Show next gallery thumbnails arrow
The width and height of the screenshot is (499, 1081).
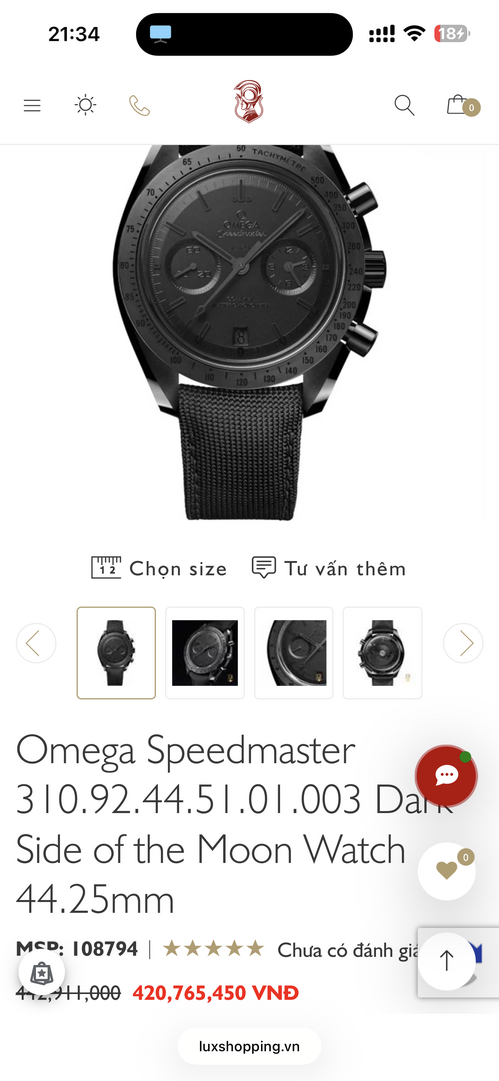tap(463, 643)
